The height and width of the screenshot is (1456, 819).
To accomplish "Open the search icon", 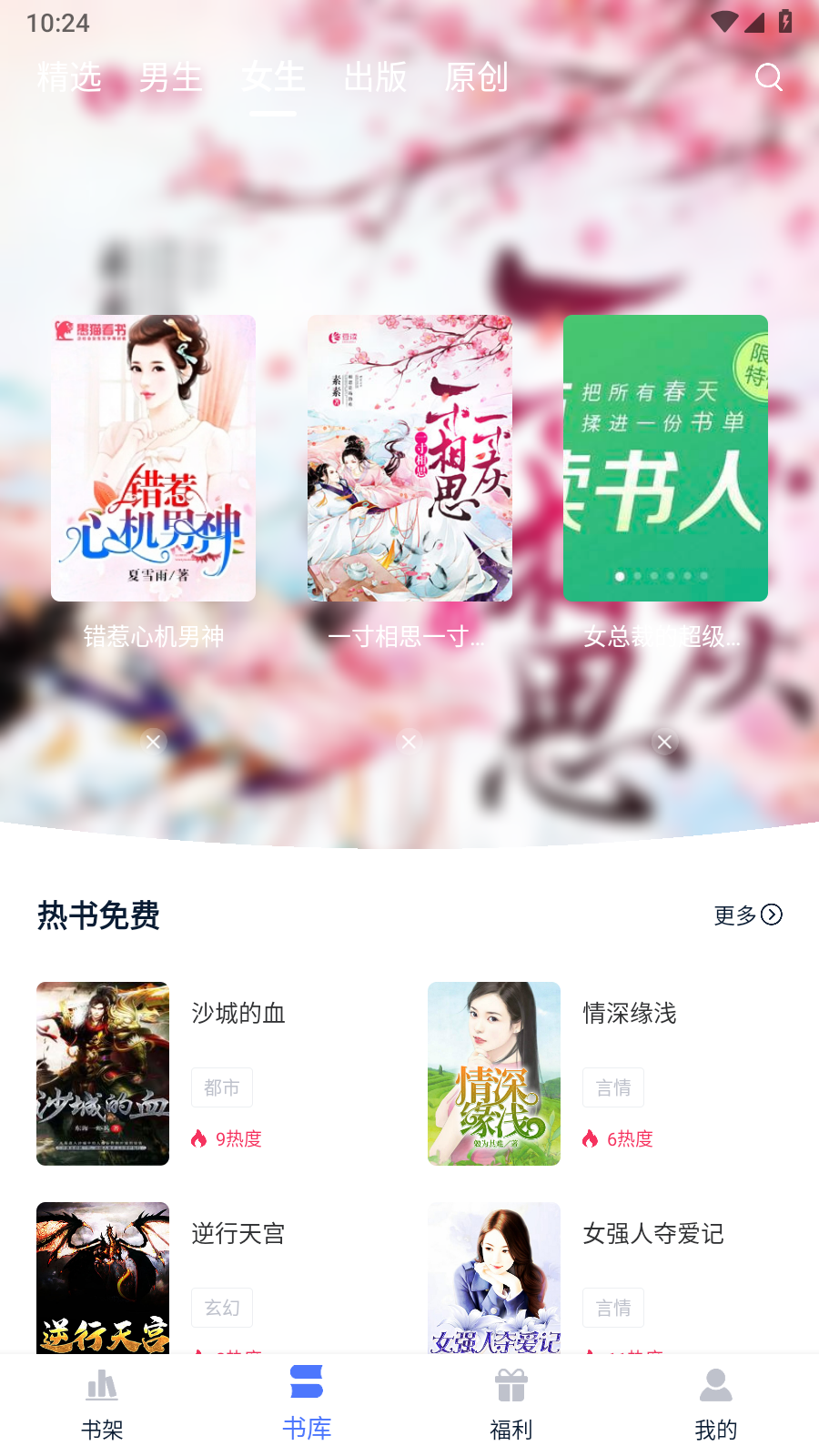I will (769, 77).
